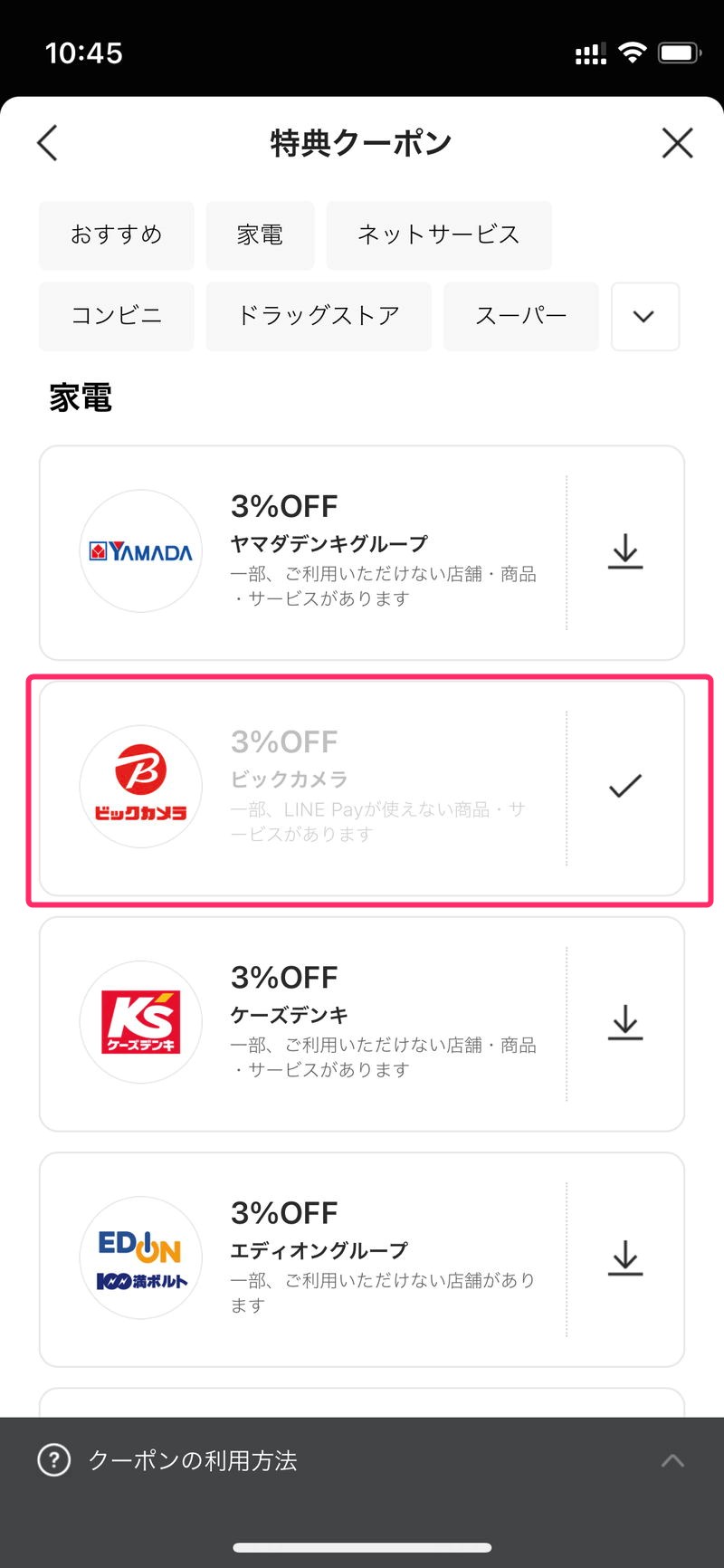Open the ケーズデンキ coupon details

point(303,1024)
